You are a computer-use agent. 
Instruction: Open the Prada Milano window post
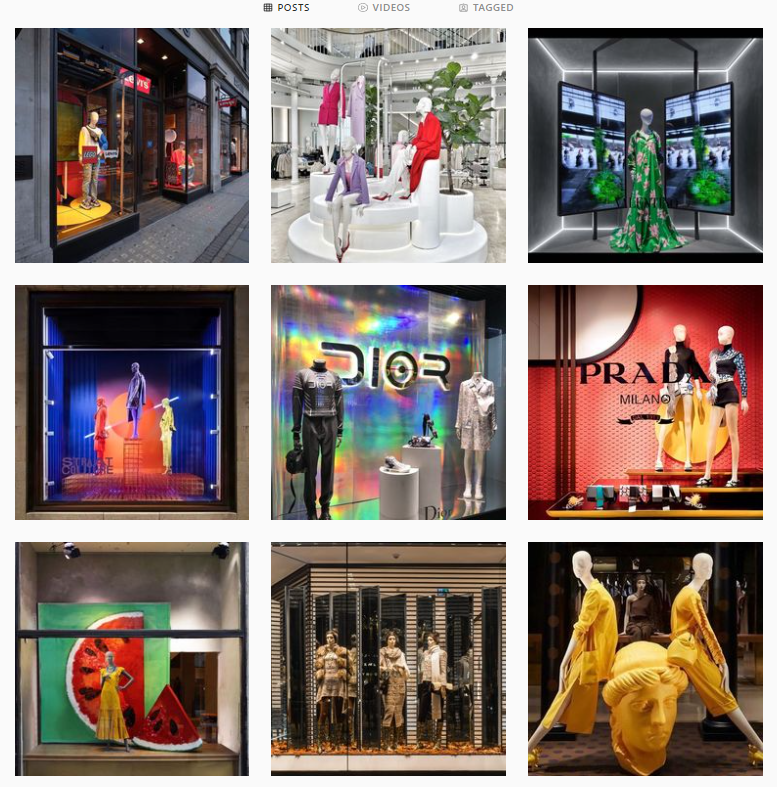point(645,403)
